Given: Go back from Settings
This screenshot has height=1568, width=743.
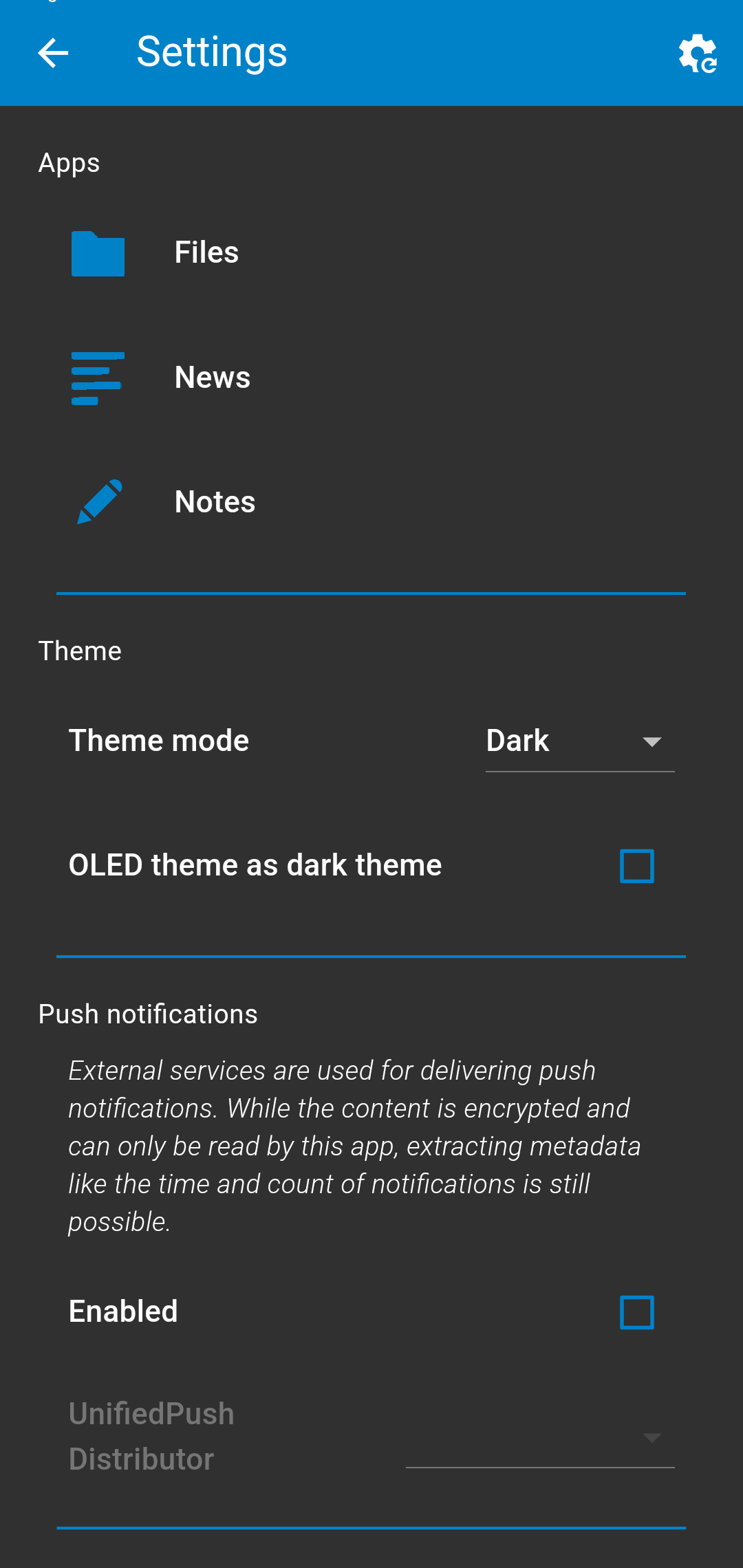Looking at the screenshot, I should (53, 53).
